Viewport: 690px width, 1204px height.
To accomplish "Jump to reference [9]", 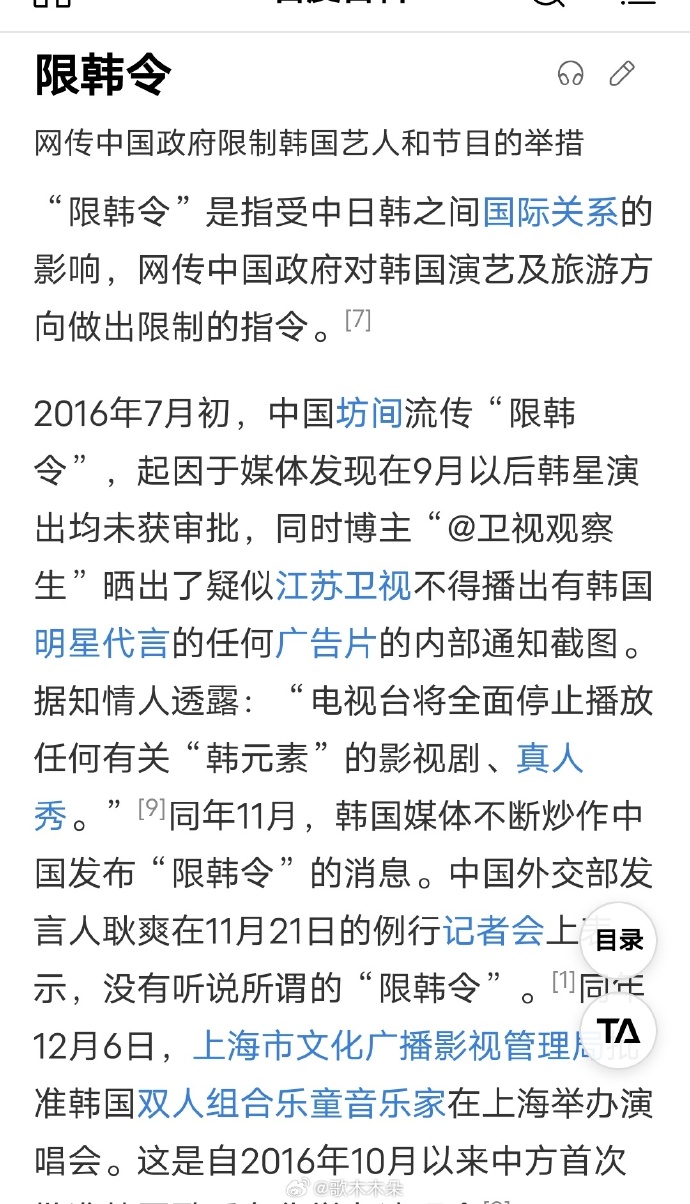I will [x=151, y=808].
